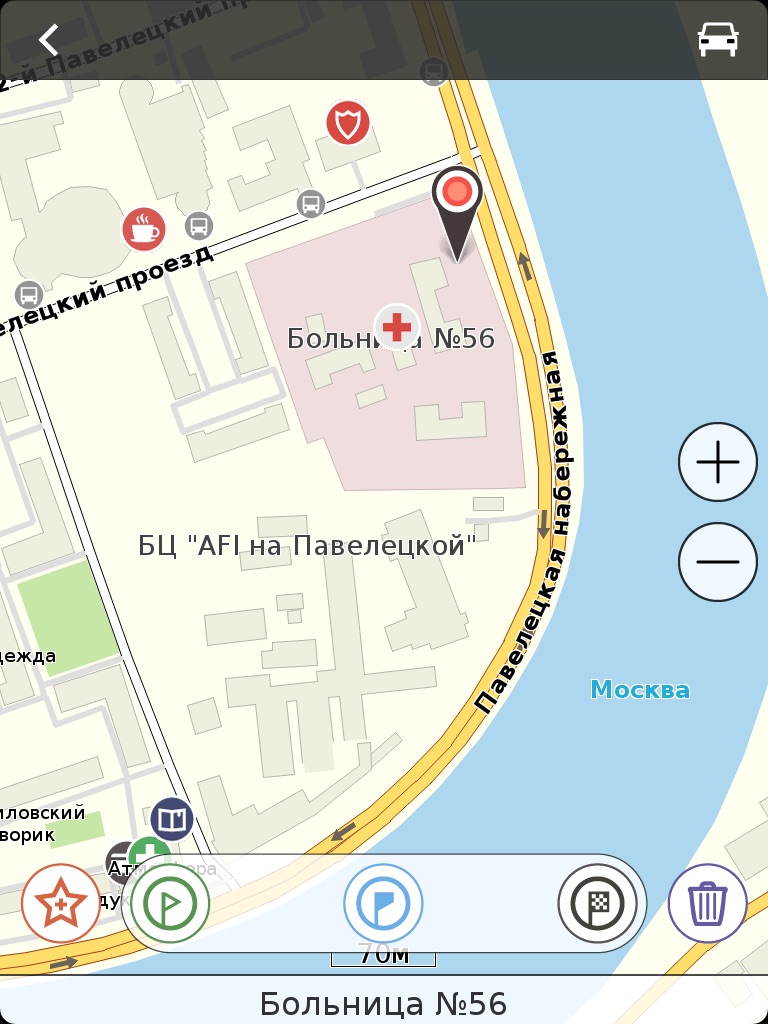Screen dimensions: 768x1024
Task: Add this place to favorites
Action: (x=60, y=903)
